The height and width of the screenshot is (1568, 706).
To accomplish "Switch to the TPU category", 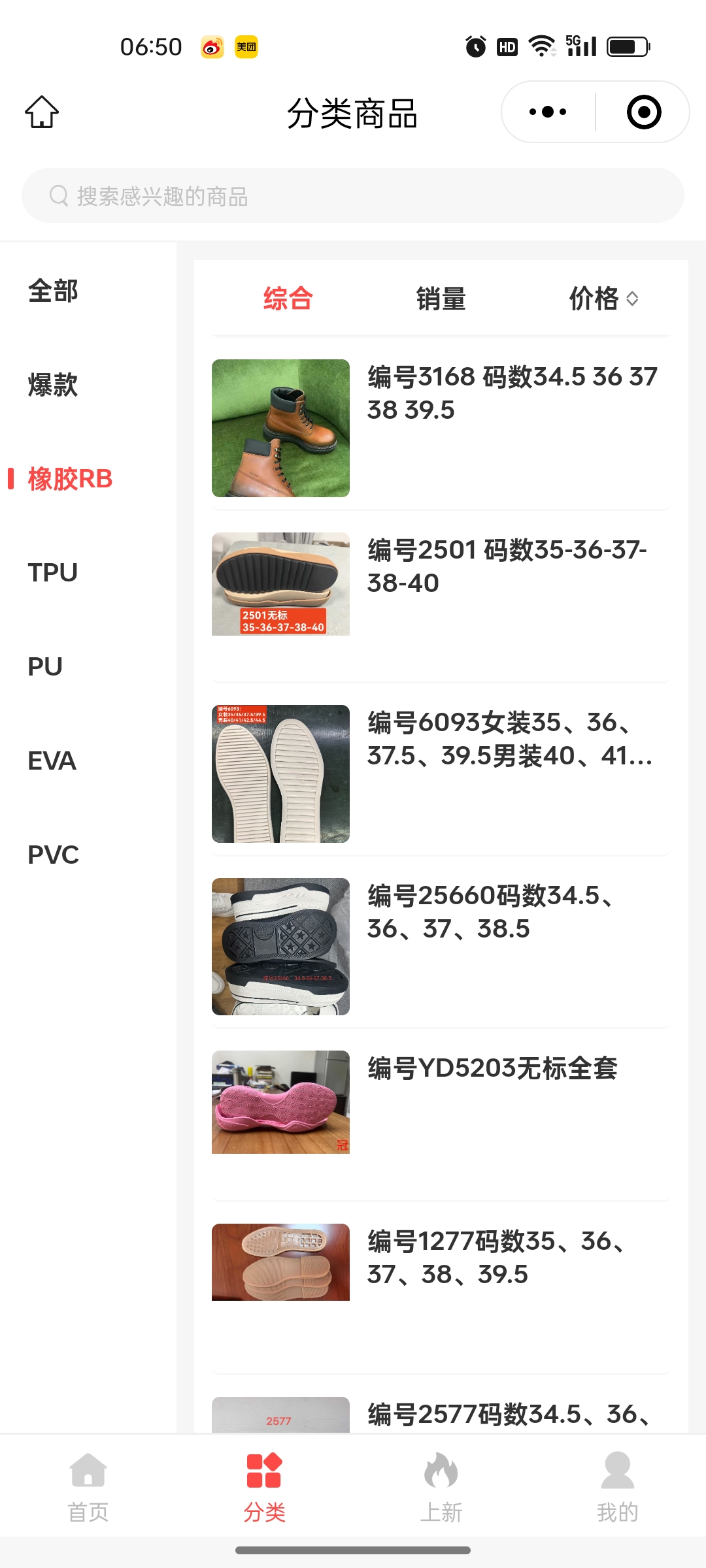I will click(x=54, y=573).
